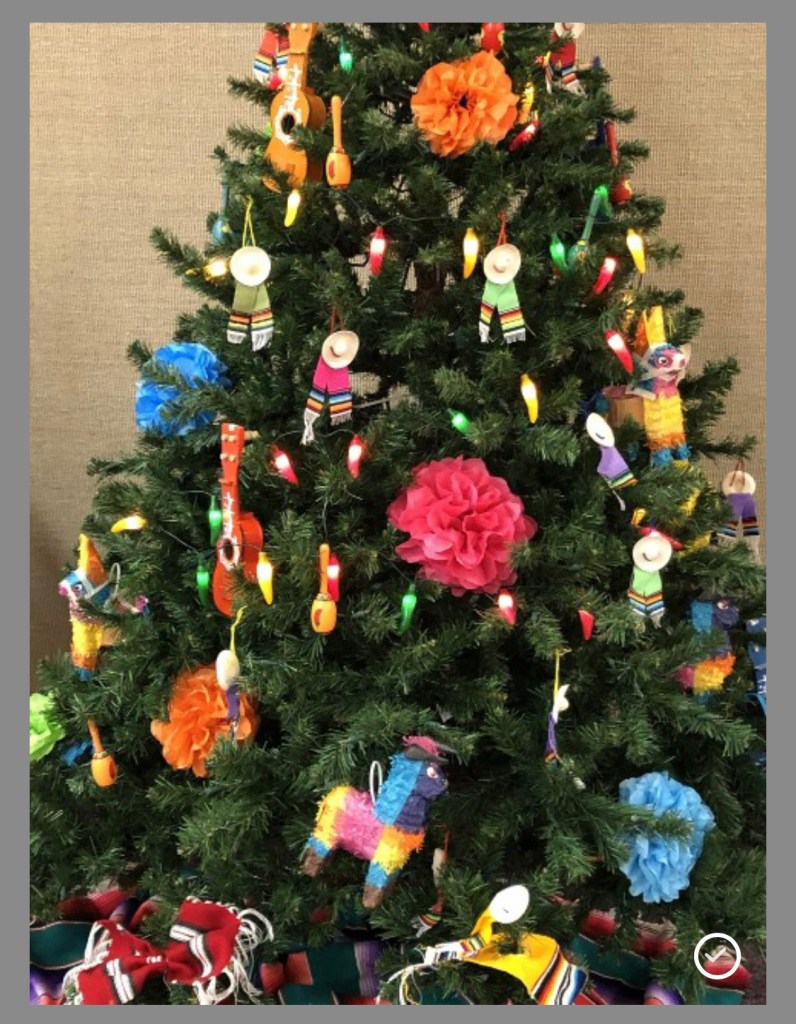
Task: Select the photo using the checkmark circle
Action: coord(717,956)
